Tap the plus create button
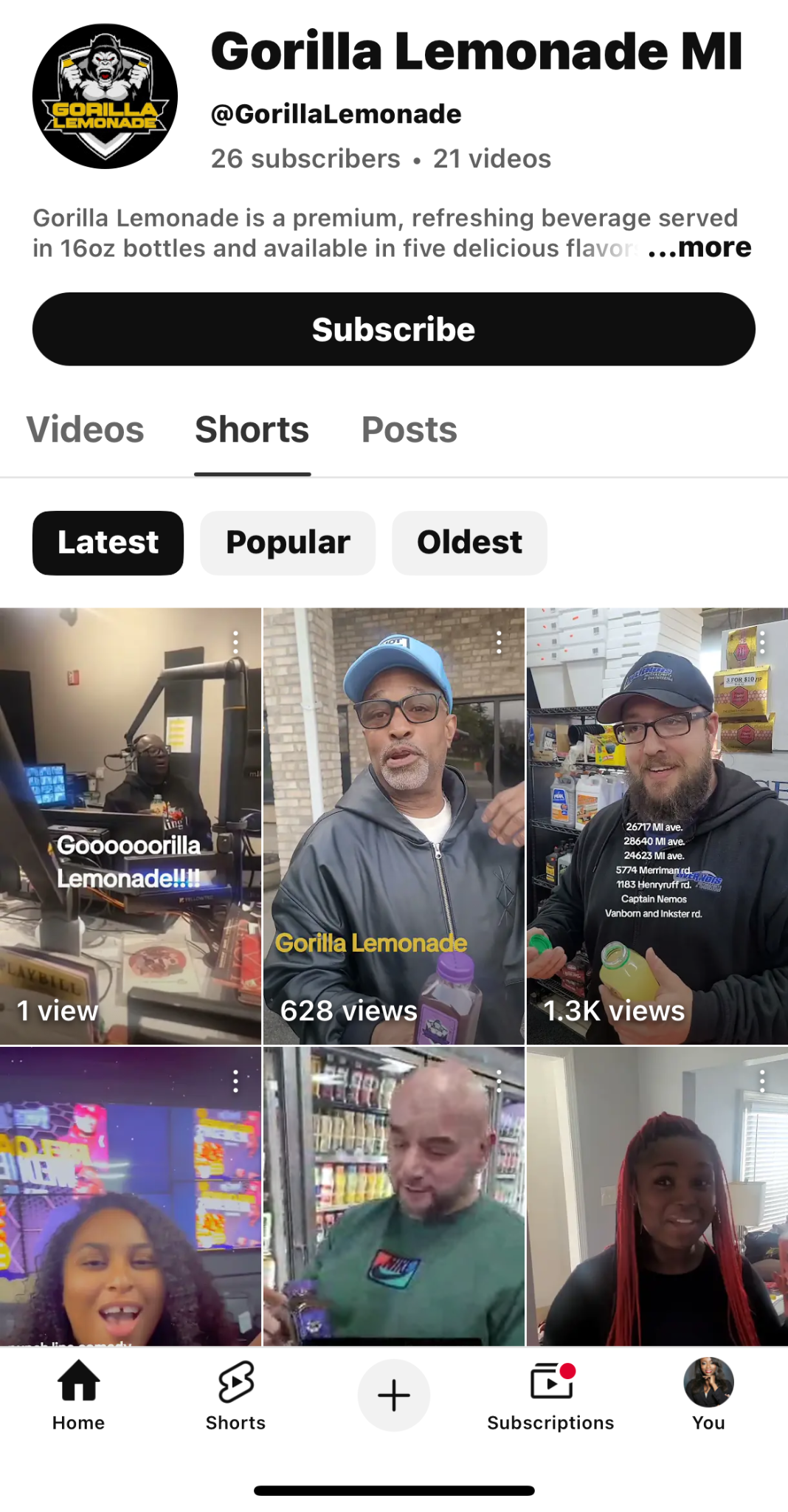This screenshot has width=788, height=1512. (394, 1395)
